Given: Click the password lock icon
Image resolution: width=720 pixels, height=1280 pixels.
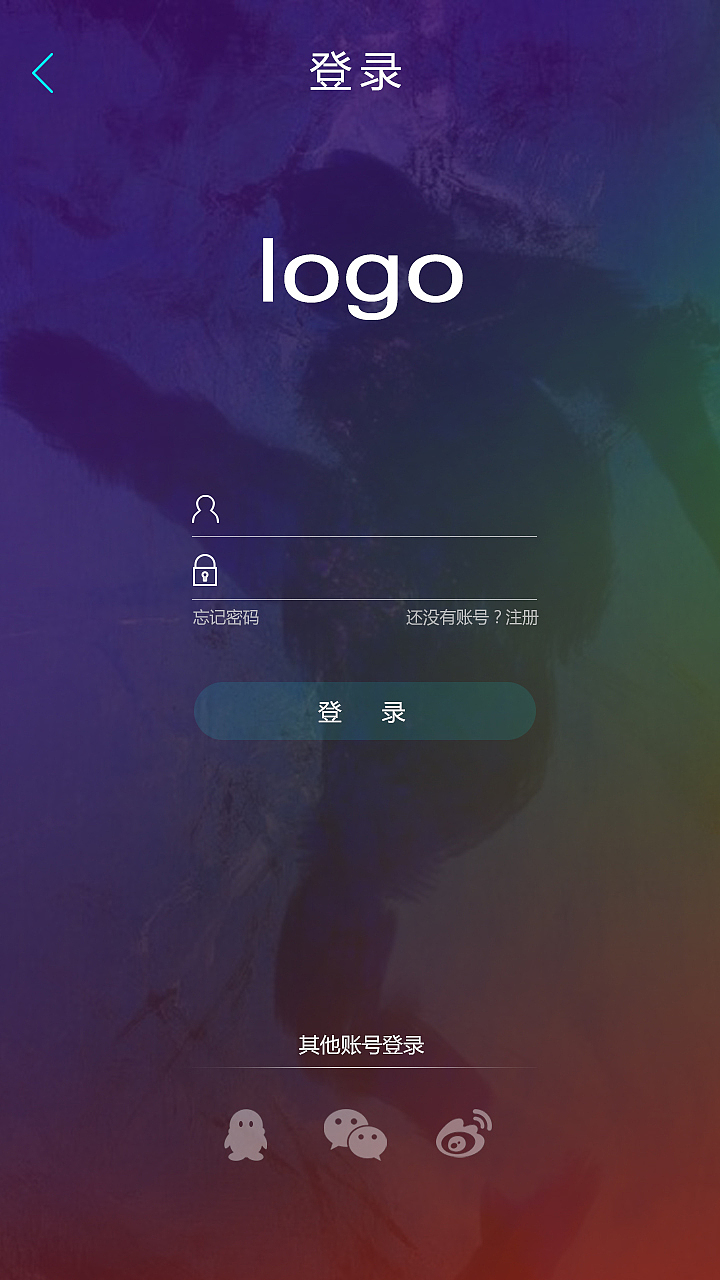Looking at the screenshot, I should tap(207, 573).
